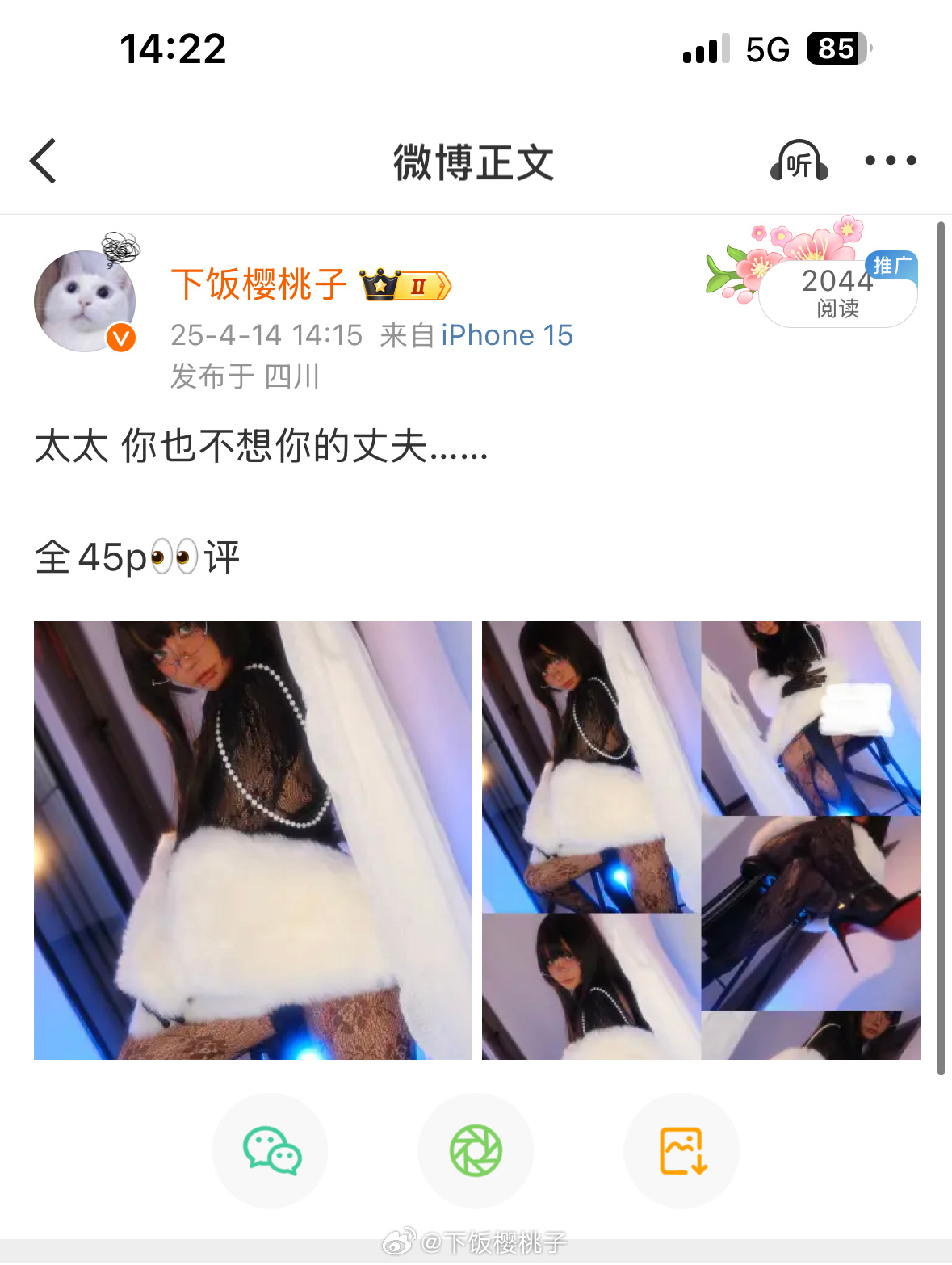Open the three-dot overflow menu
The height and width of the screenshot is (1265, 952).
click(x=890, y=161)
